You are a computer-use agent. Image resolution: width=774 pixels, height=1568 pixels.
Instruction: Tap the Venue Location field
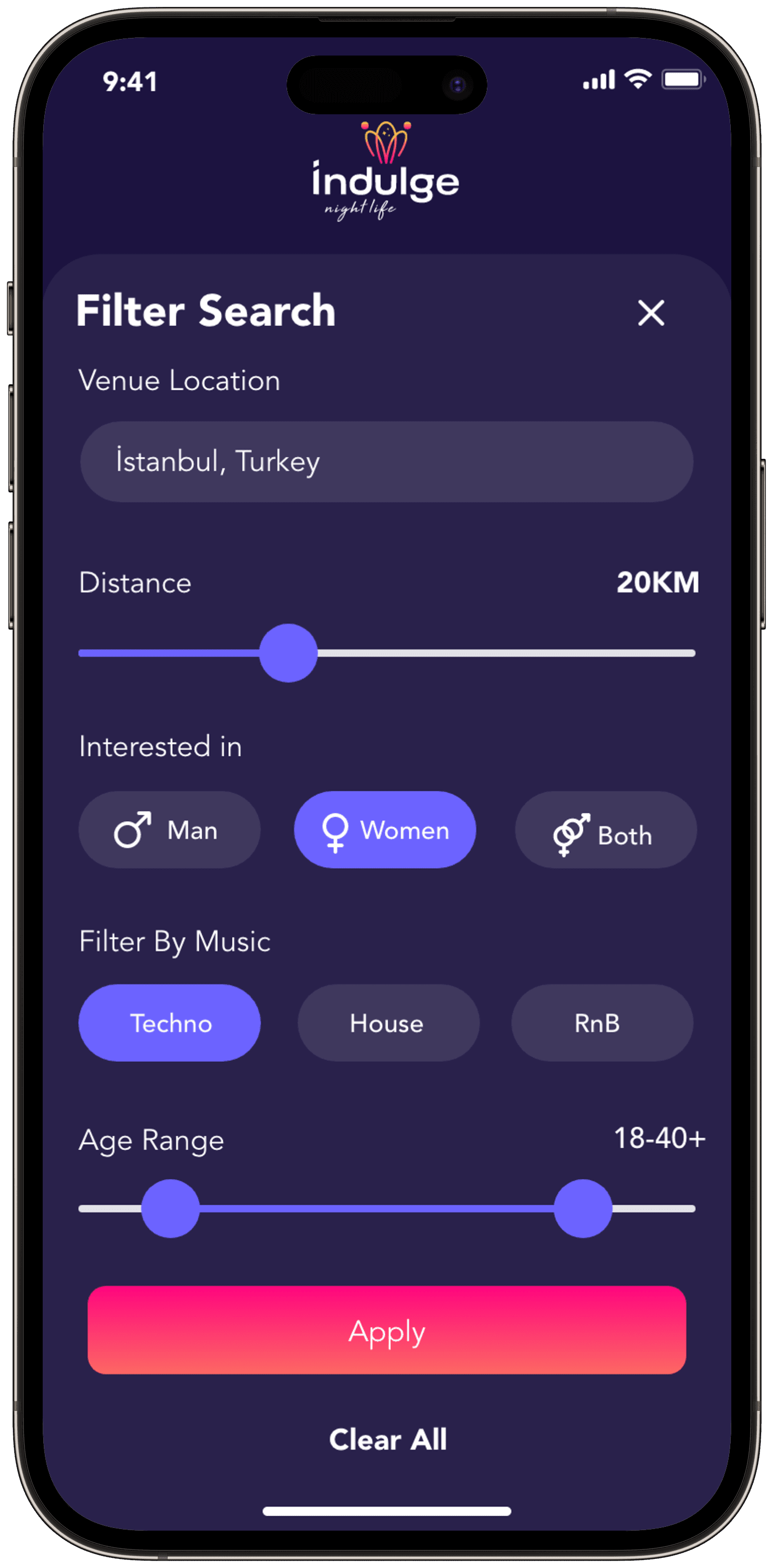386,461
